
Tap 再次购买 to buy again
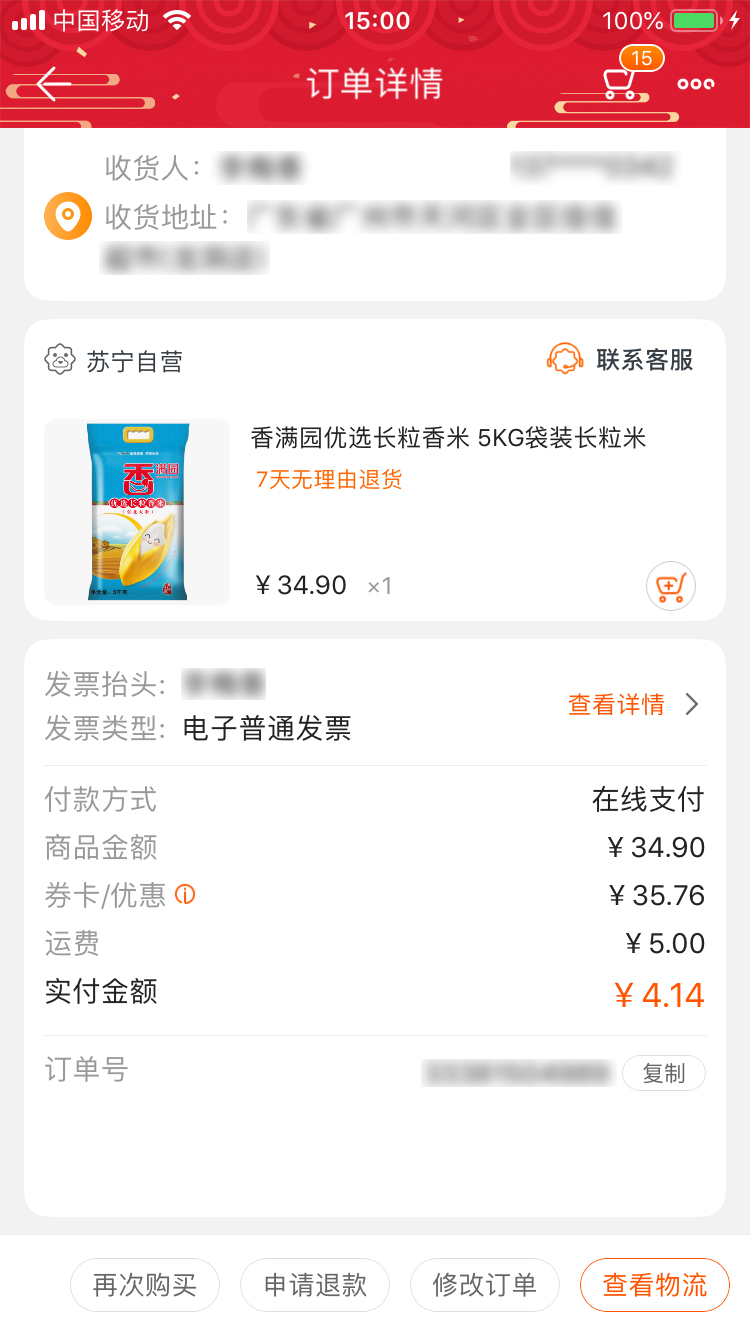145,1285
